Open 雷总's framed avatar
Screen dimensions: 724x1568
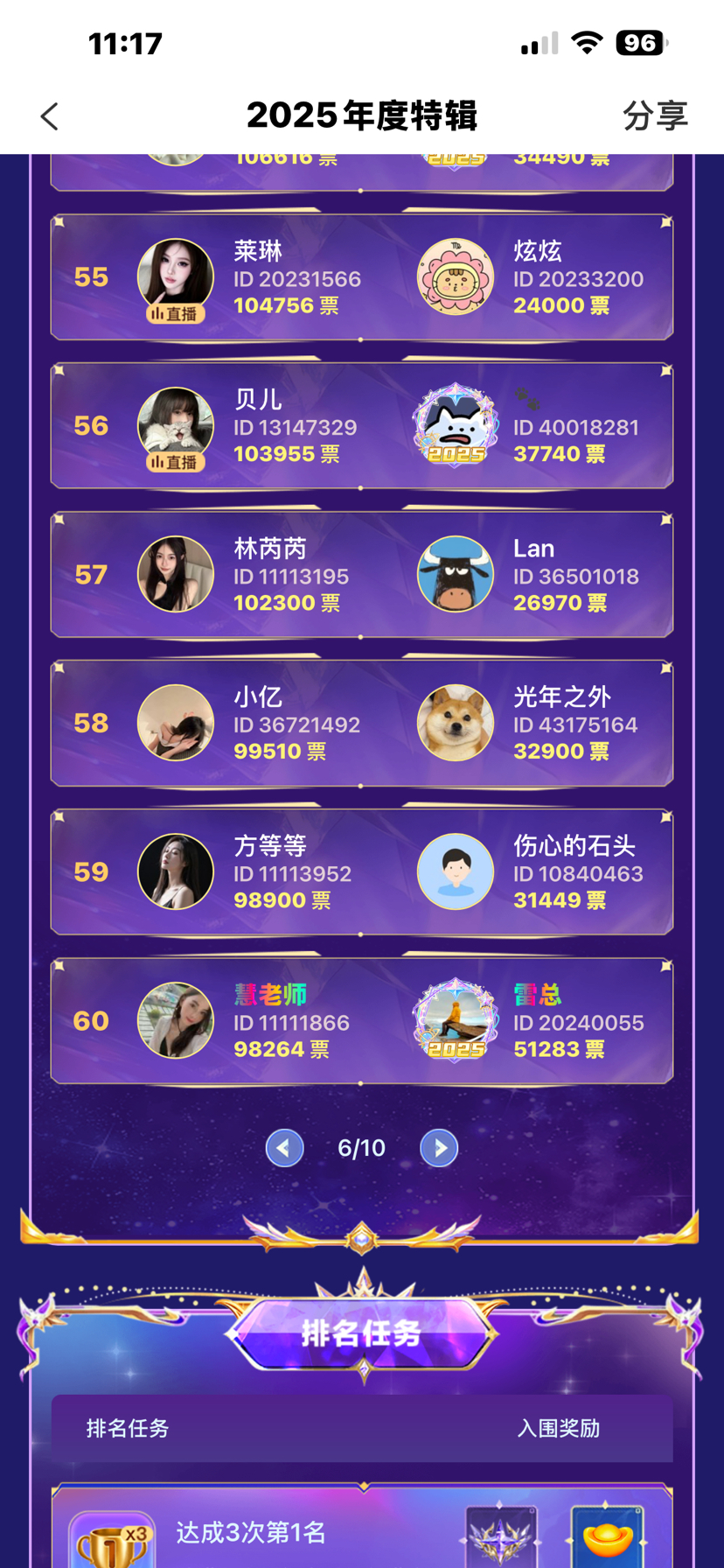[x=456, y=1020]
